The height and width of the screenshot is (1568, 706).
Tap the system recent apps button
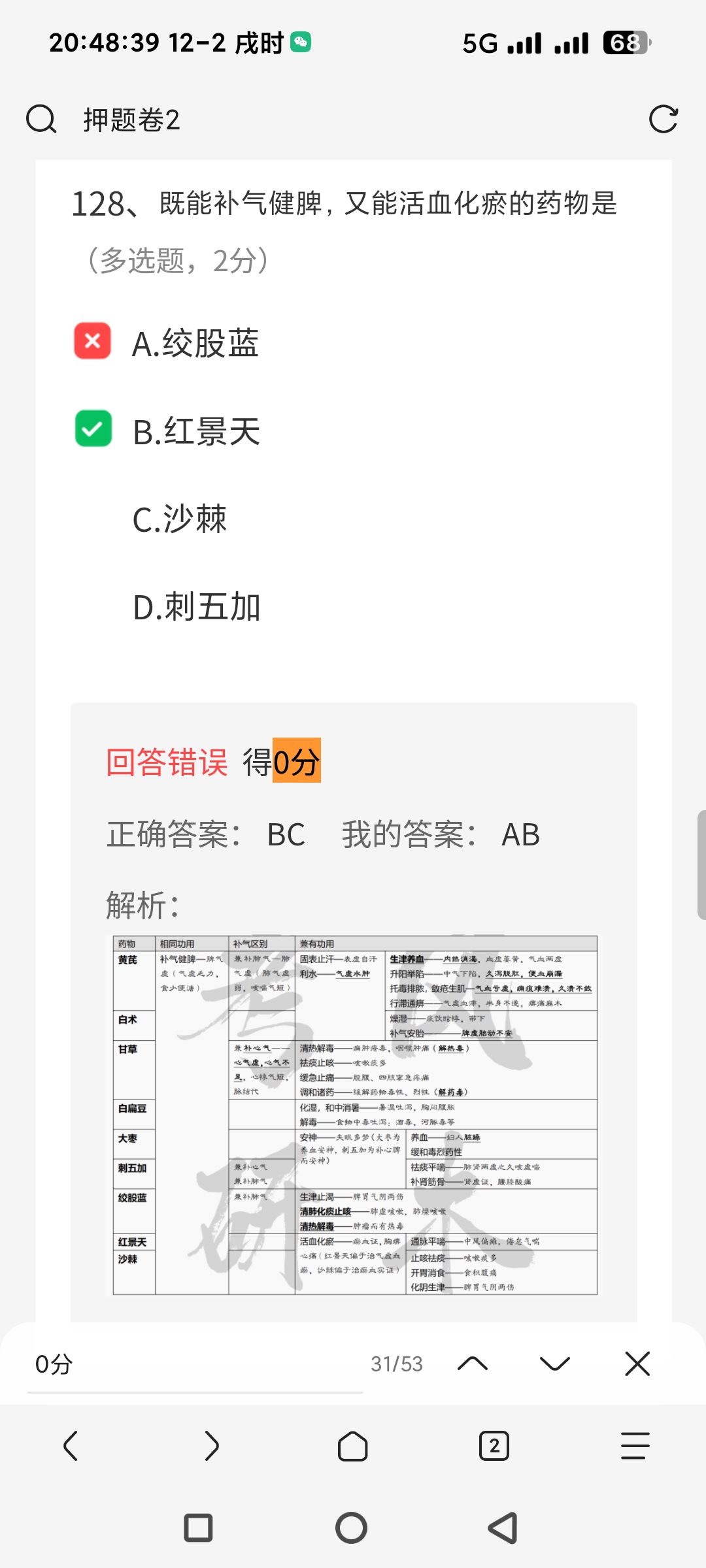coord(198,1528)
